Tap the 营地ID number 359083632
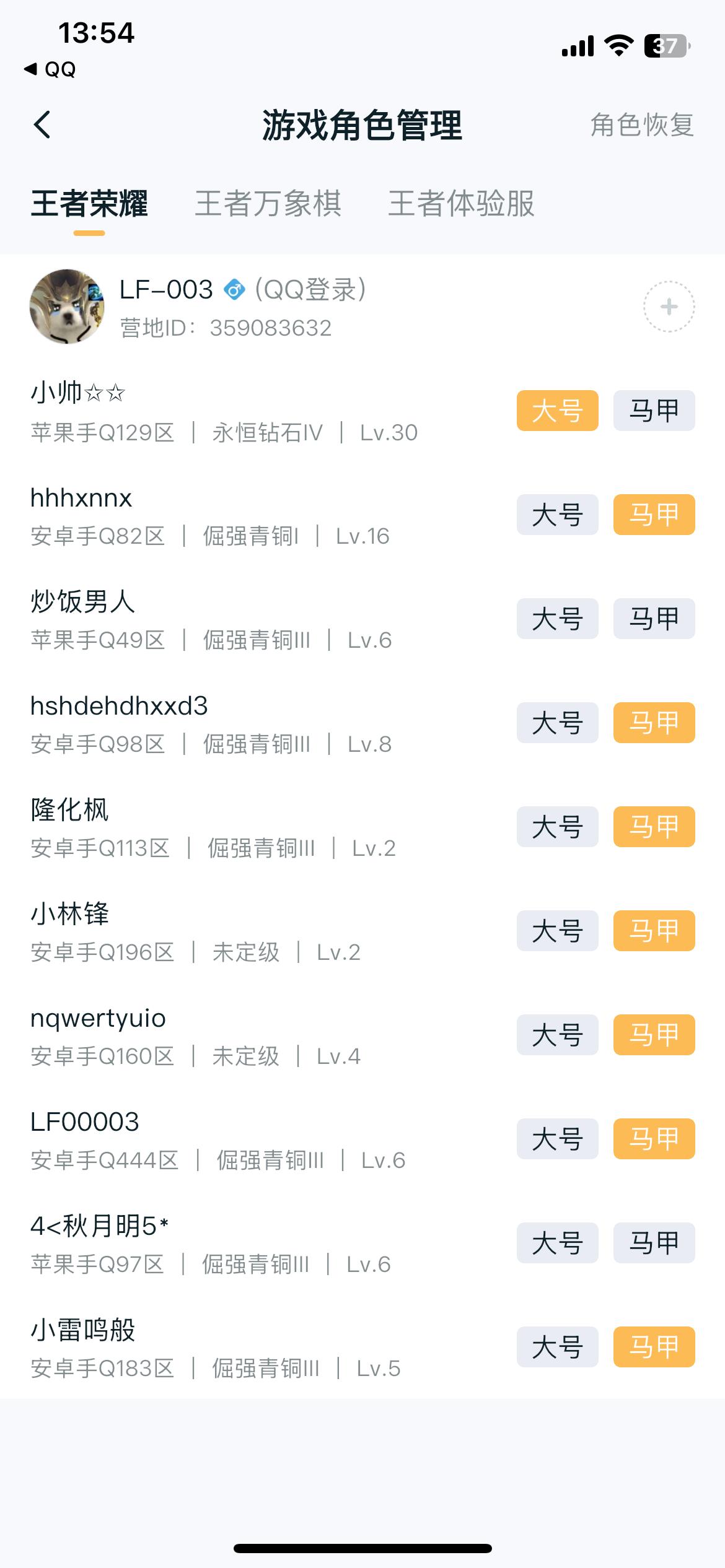 point(270,329)
